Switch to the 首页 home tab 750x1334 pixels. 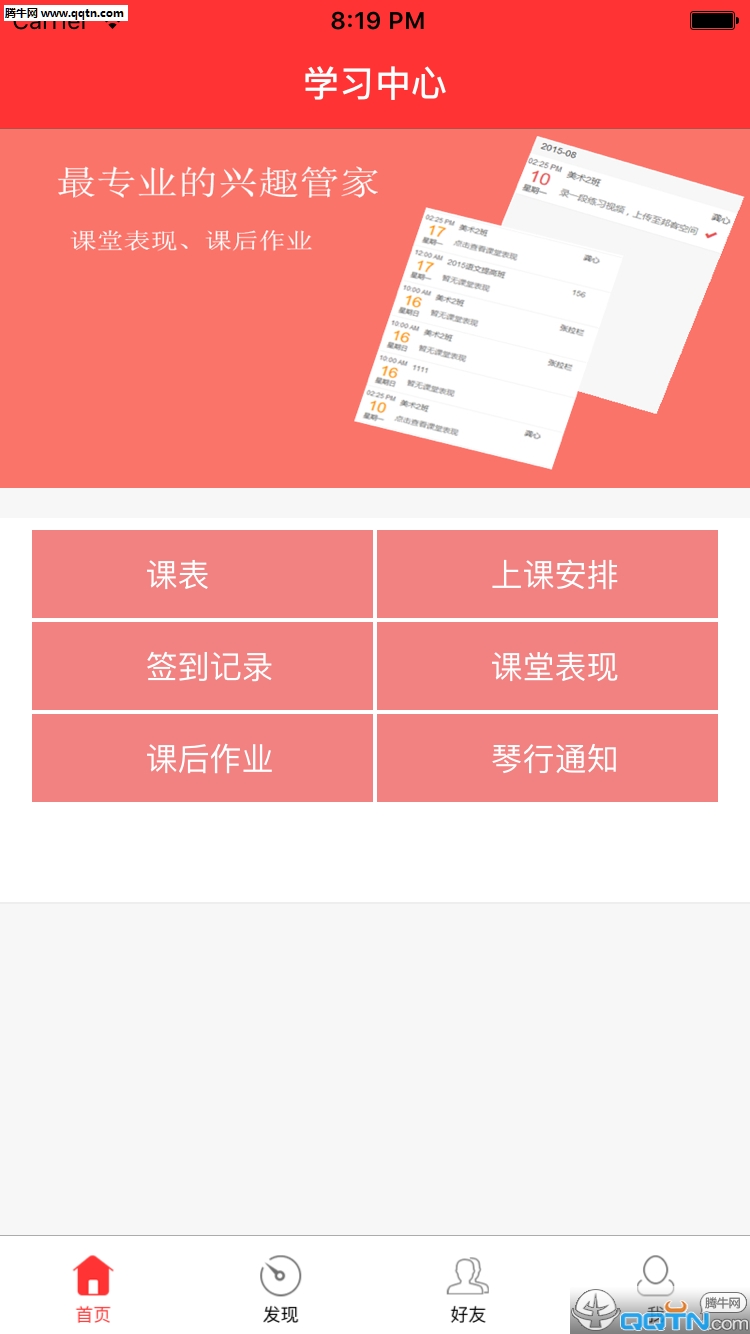[x=93, y=1288]
